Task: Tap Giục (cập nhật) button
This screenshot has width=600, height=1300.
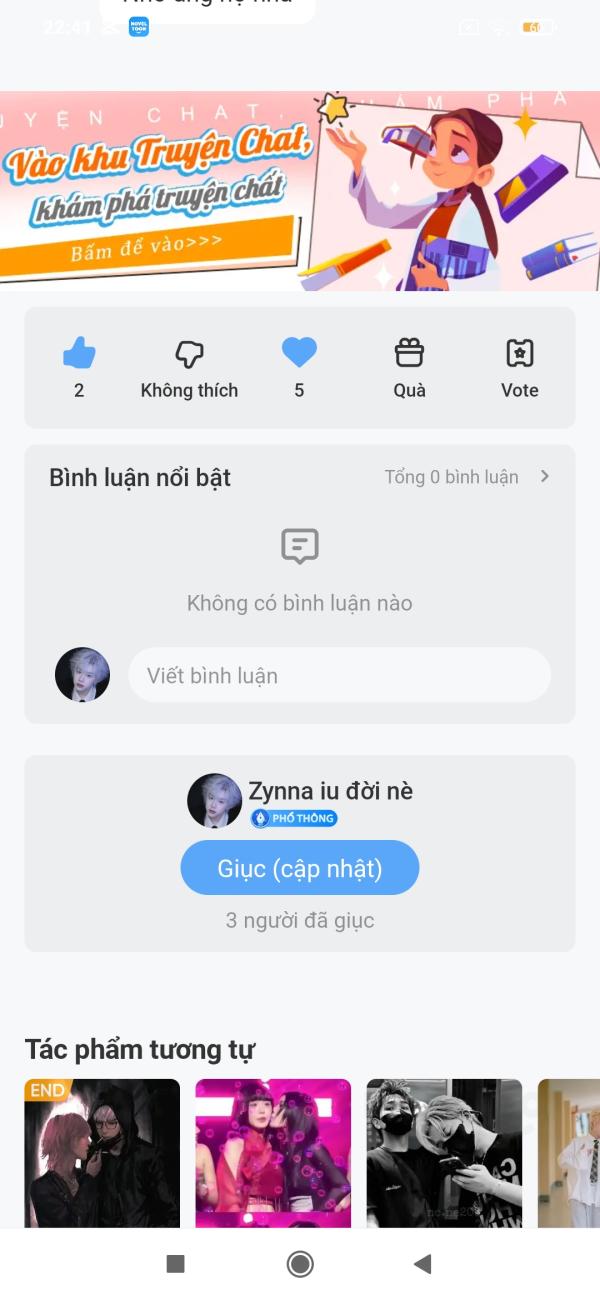Action: coord(299,868)
